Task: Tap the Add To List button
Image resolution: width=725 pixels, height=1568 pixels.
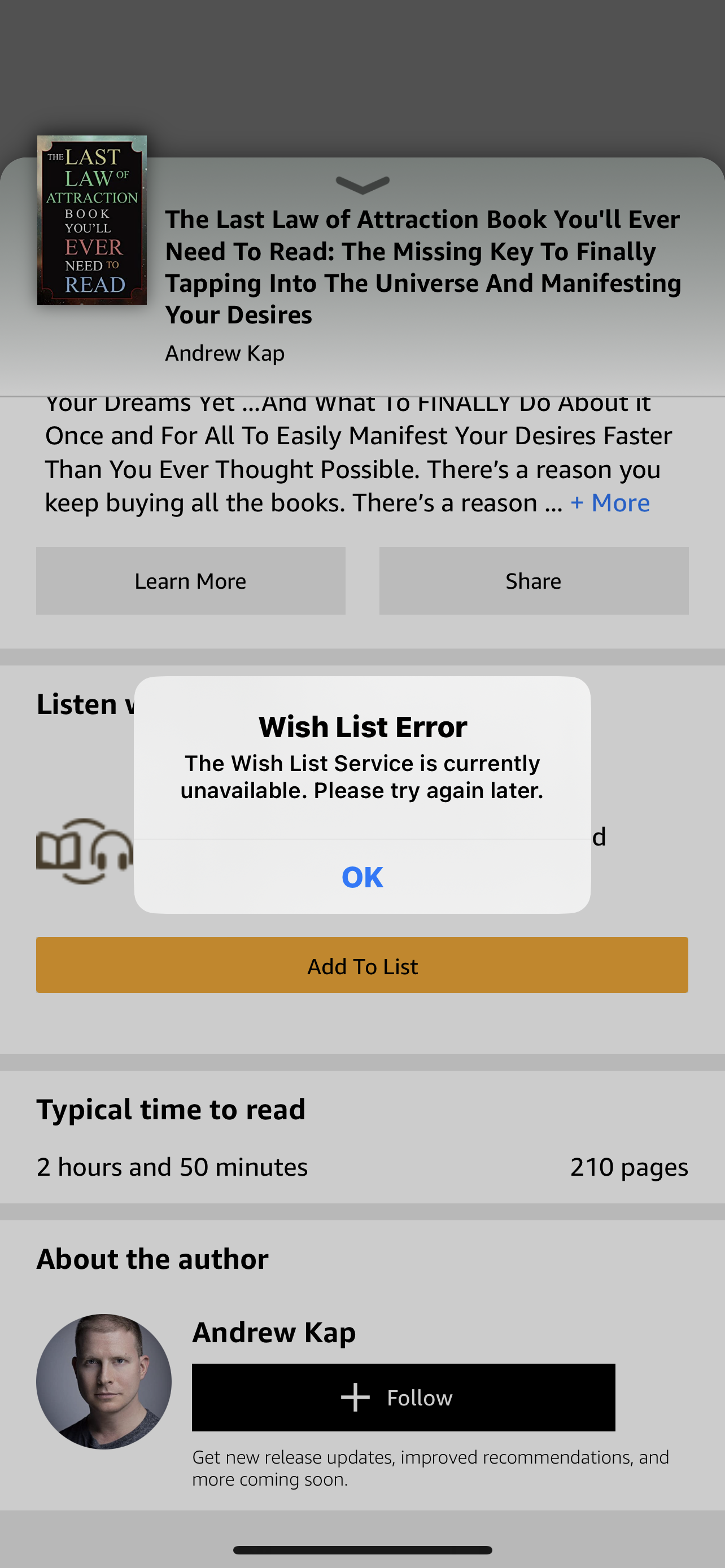Action: 362,965
